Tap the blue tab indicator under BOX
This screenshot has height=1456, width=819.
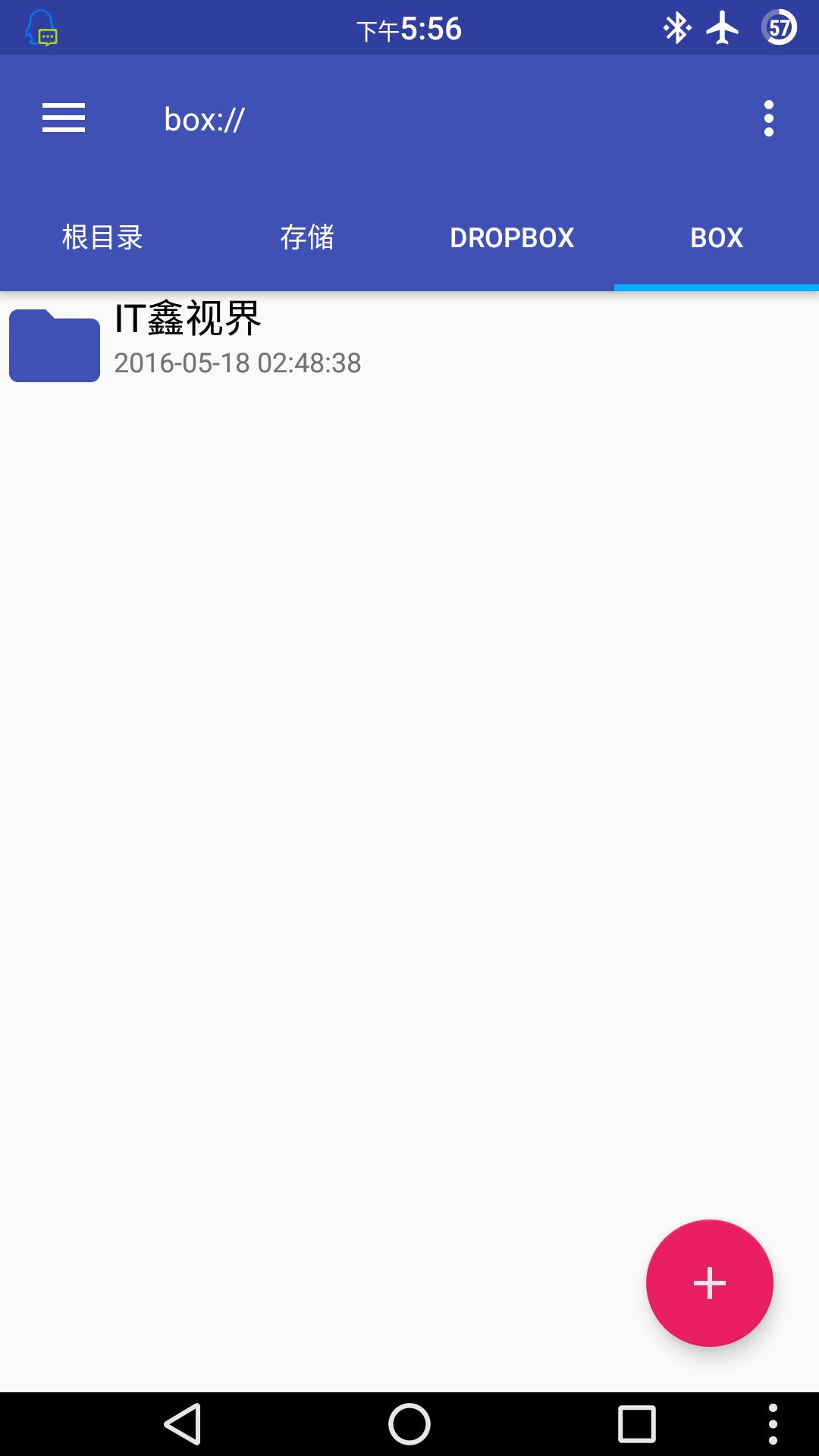click(x=715, y=288)
